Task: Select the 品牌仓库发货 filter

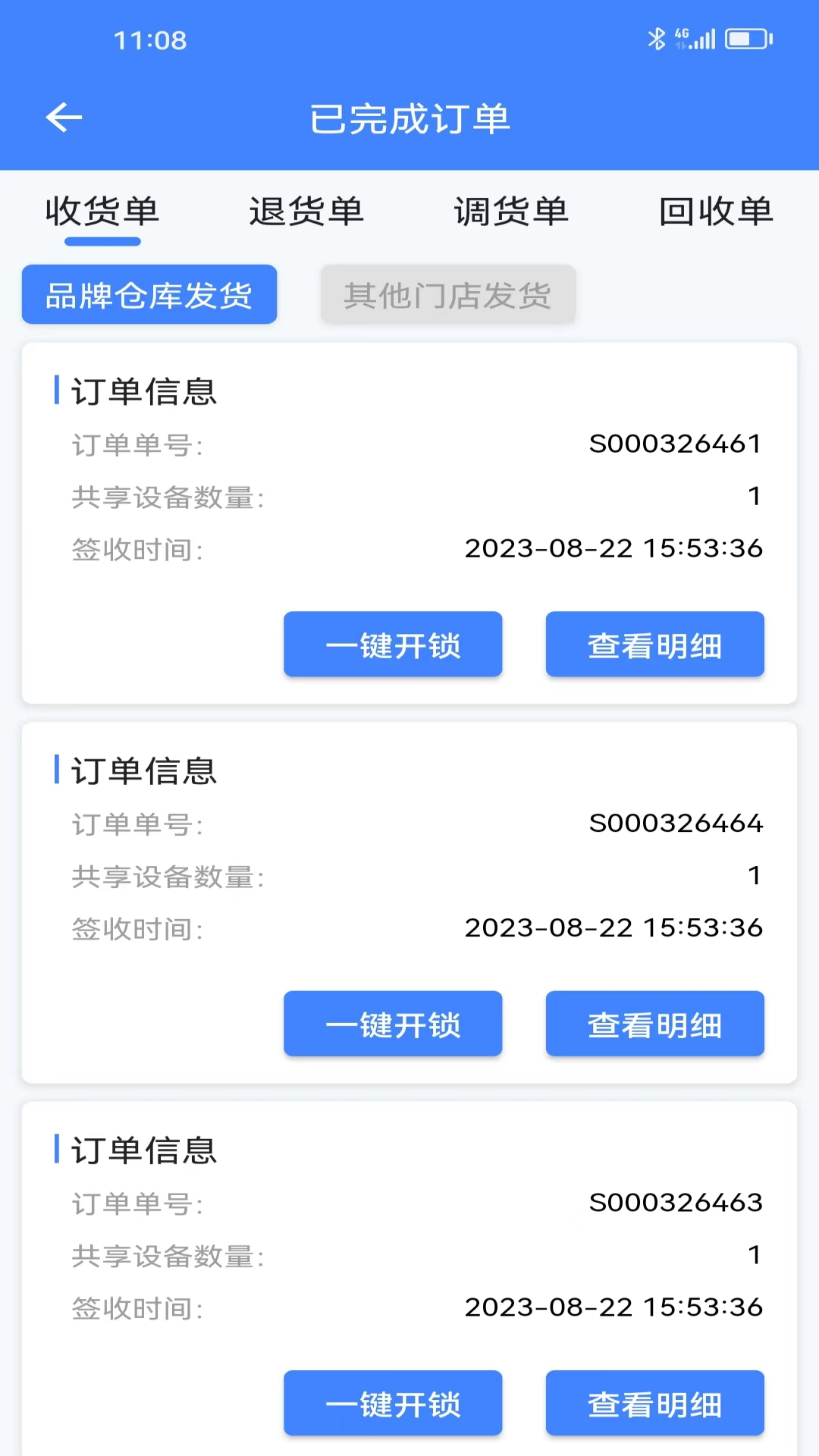Action: coord(149,295)
